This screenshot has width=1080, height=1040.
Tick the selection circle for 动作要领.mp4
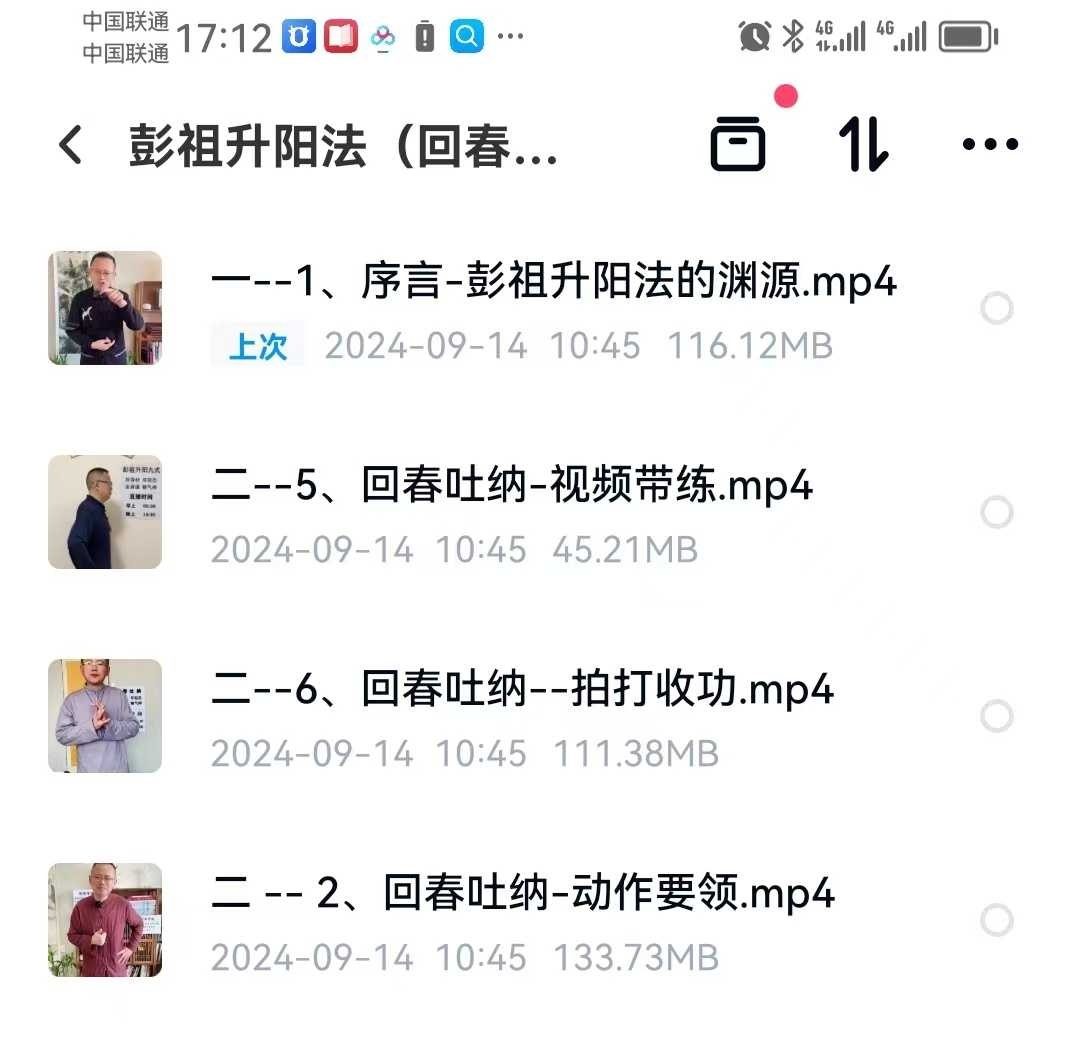pos(996,921)
